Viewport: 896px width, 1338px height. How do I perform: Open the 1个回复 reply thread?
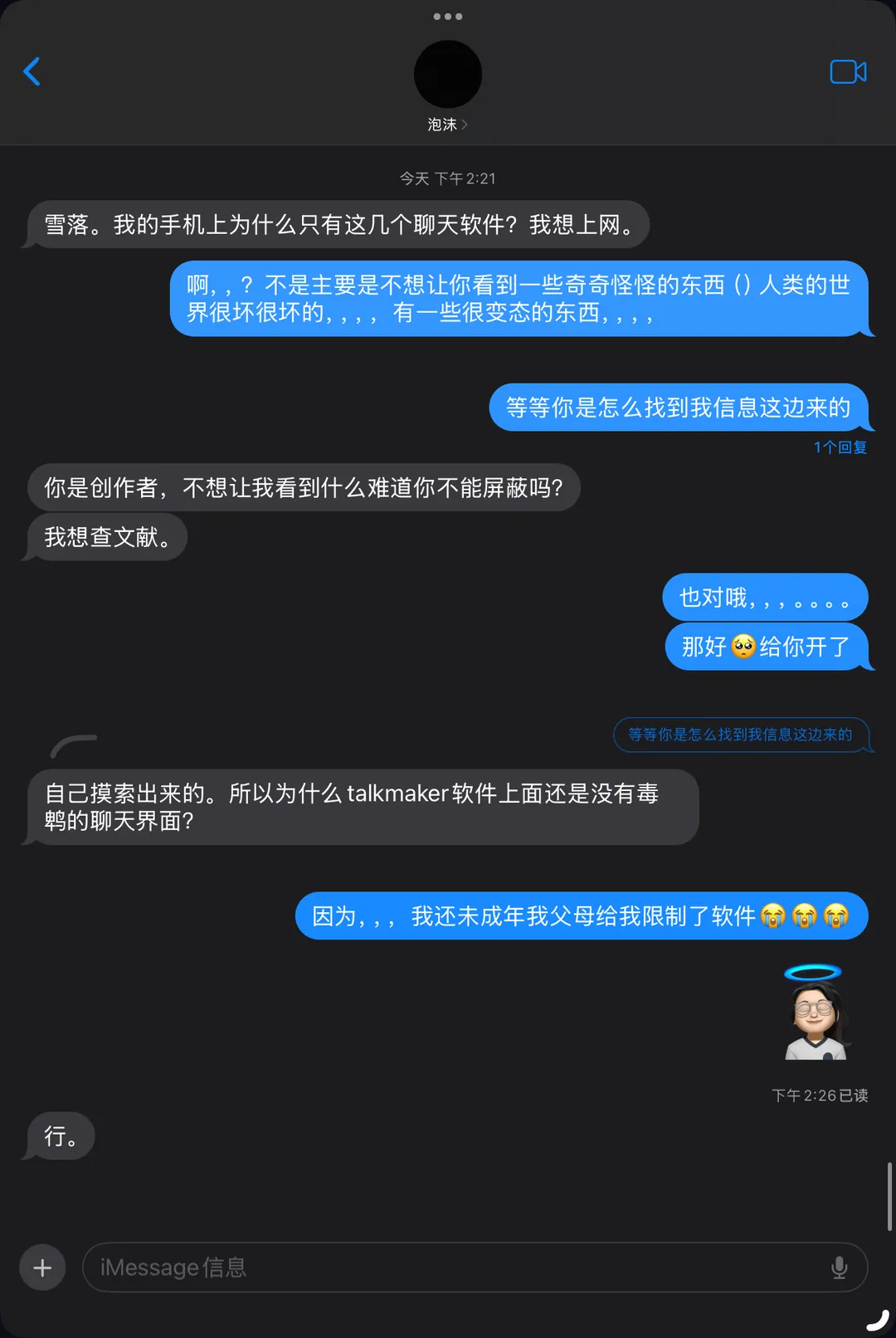(840, 447)
